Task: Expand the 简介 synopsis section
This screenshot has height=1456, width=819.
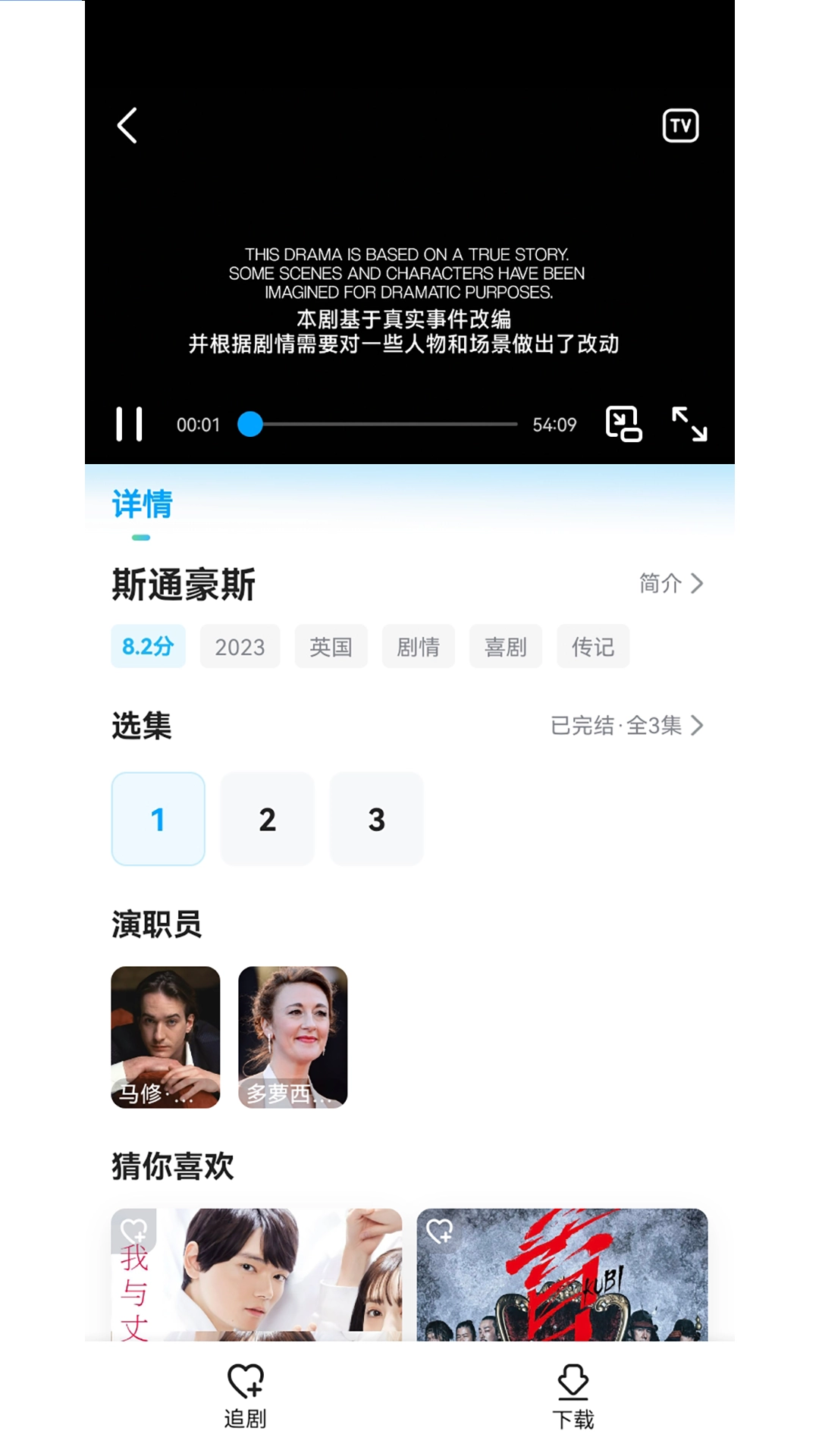Action: point(670,584)
